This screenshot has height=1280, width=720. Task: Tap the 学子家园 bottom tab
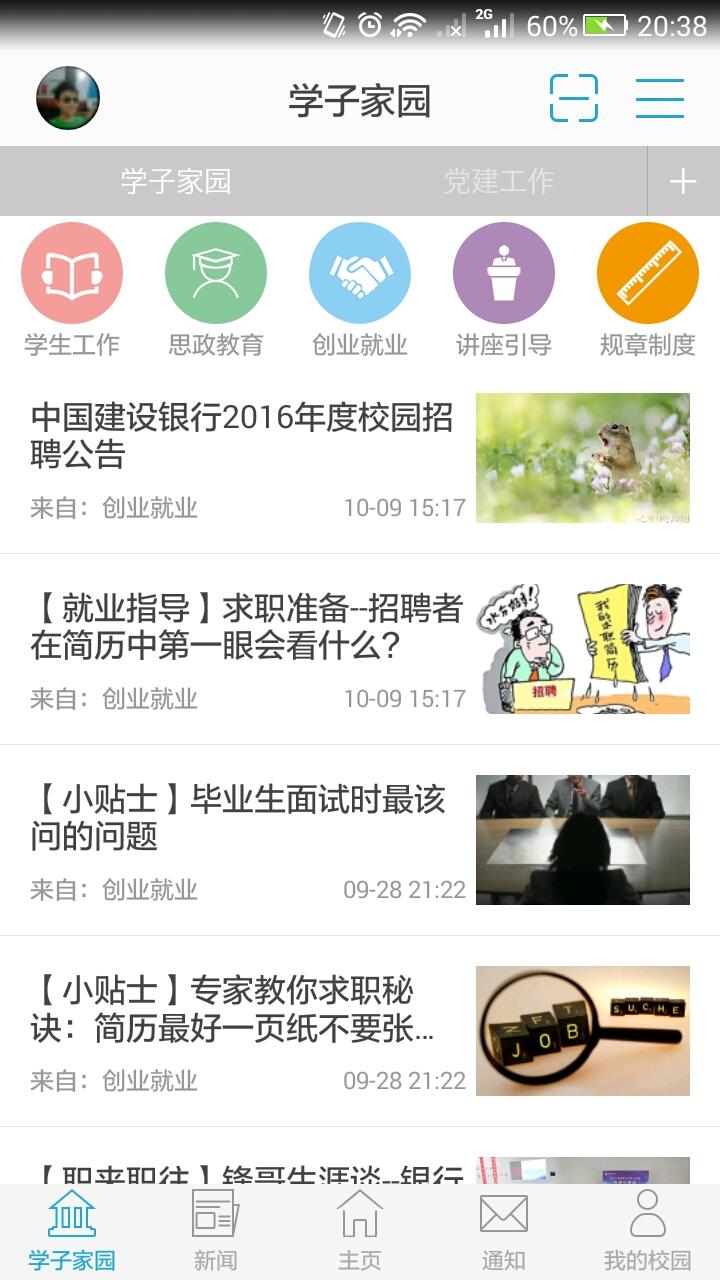point(72,1230)
